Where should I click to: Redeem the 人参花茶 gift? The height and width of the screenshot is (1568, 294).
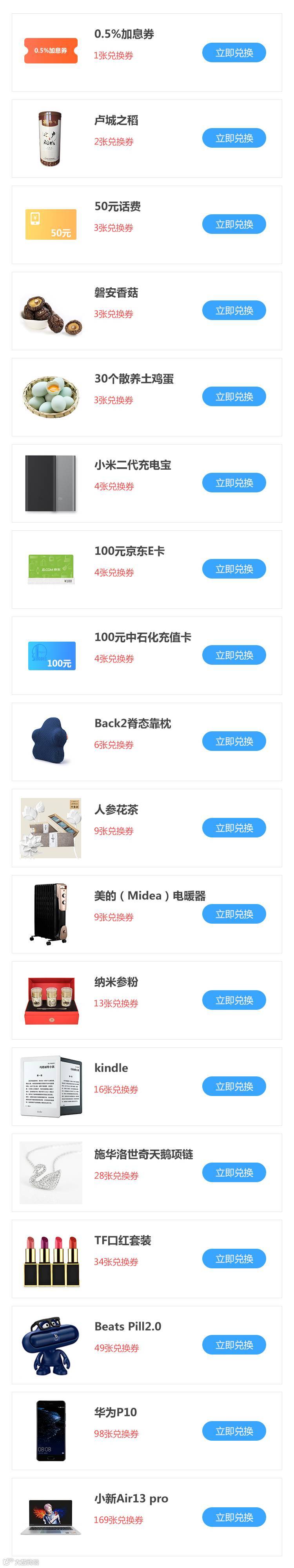[x=234, y=828]
